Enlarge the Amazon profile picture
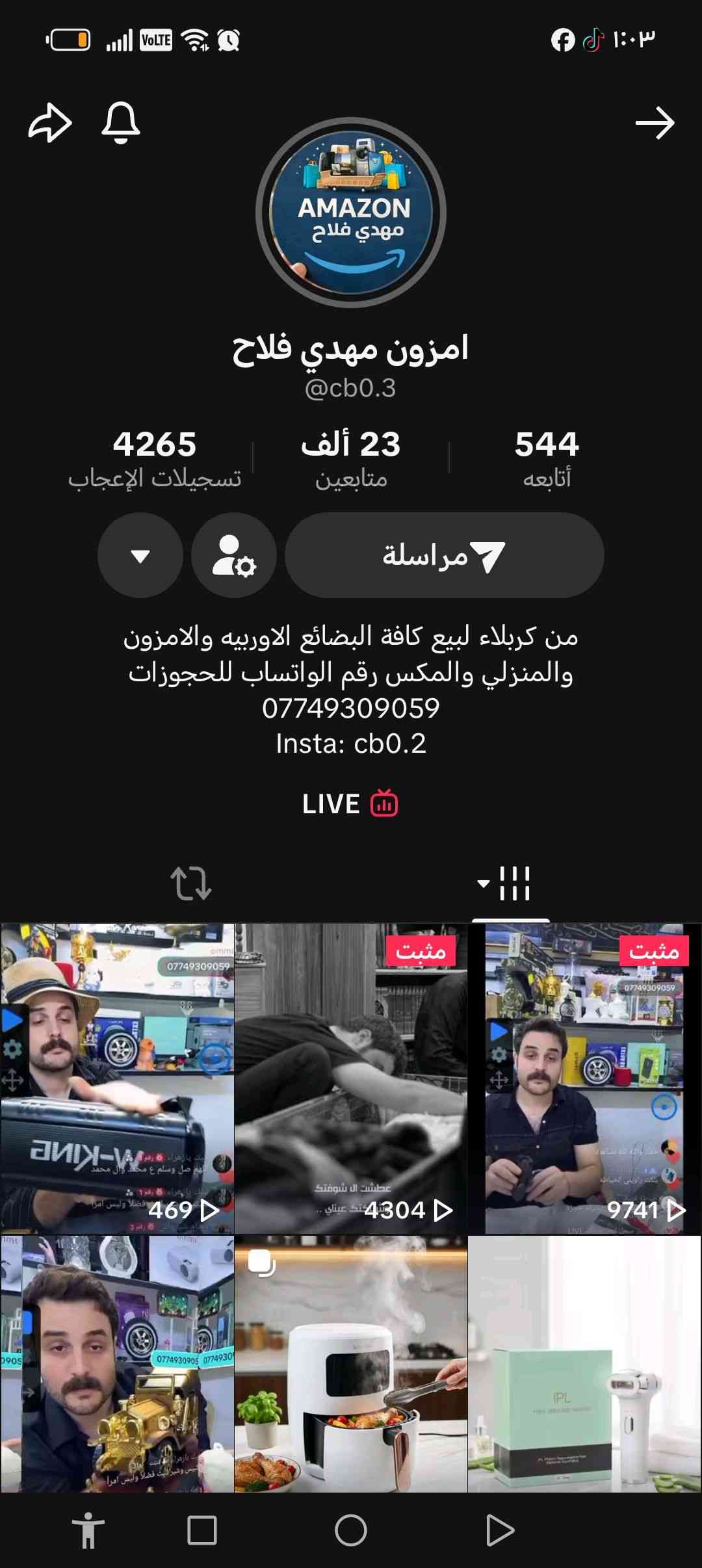Screen dimensions: 702x1568 (x=350, y=213)
